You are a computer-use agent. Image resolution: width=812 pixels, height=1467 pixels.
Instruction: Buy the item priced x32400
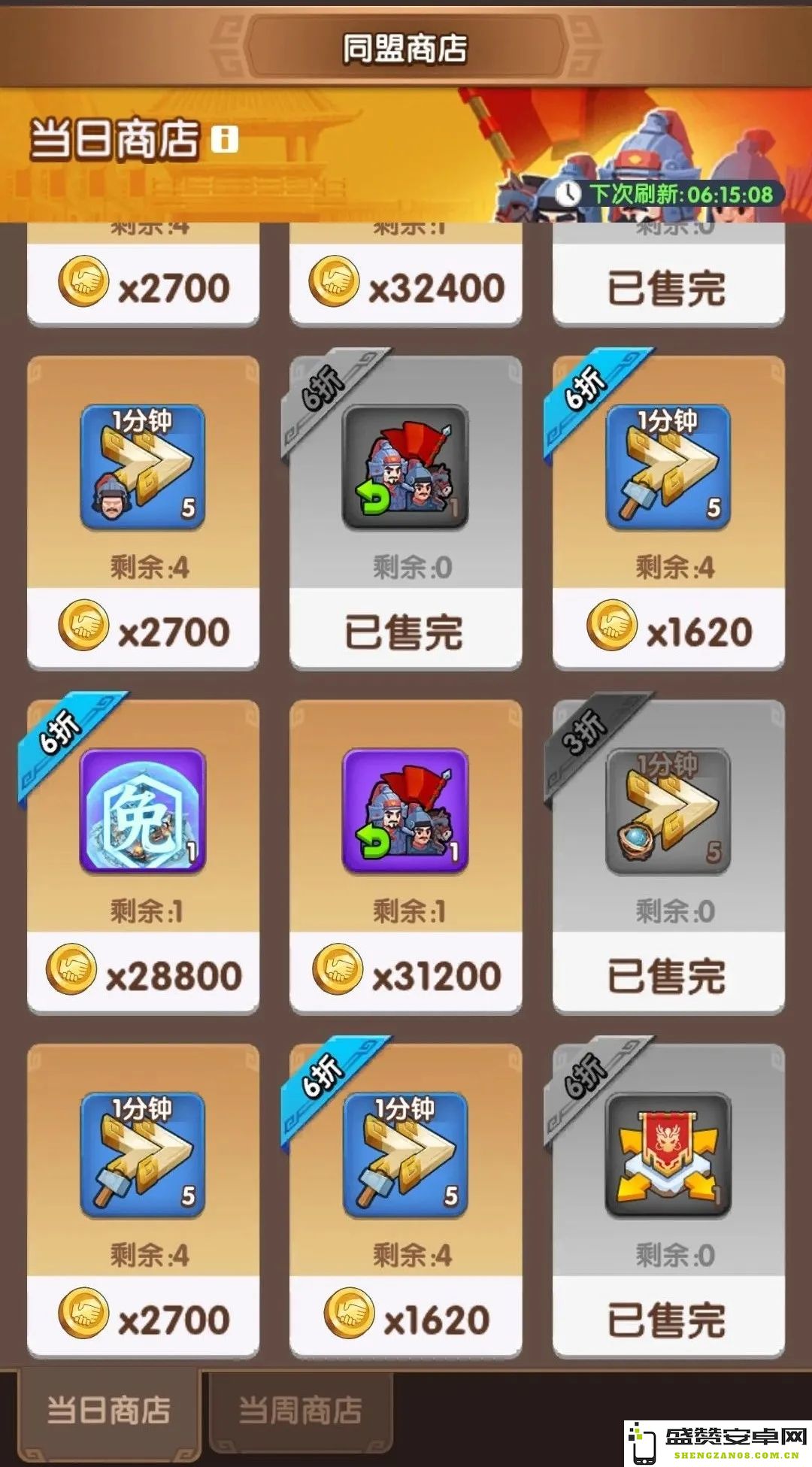pyautogui.click(x=406, y=287)
